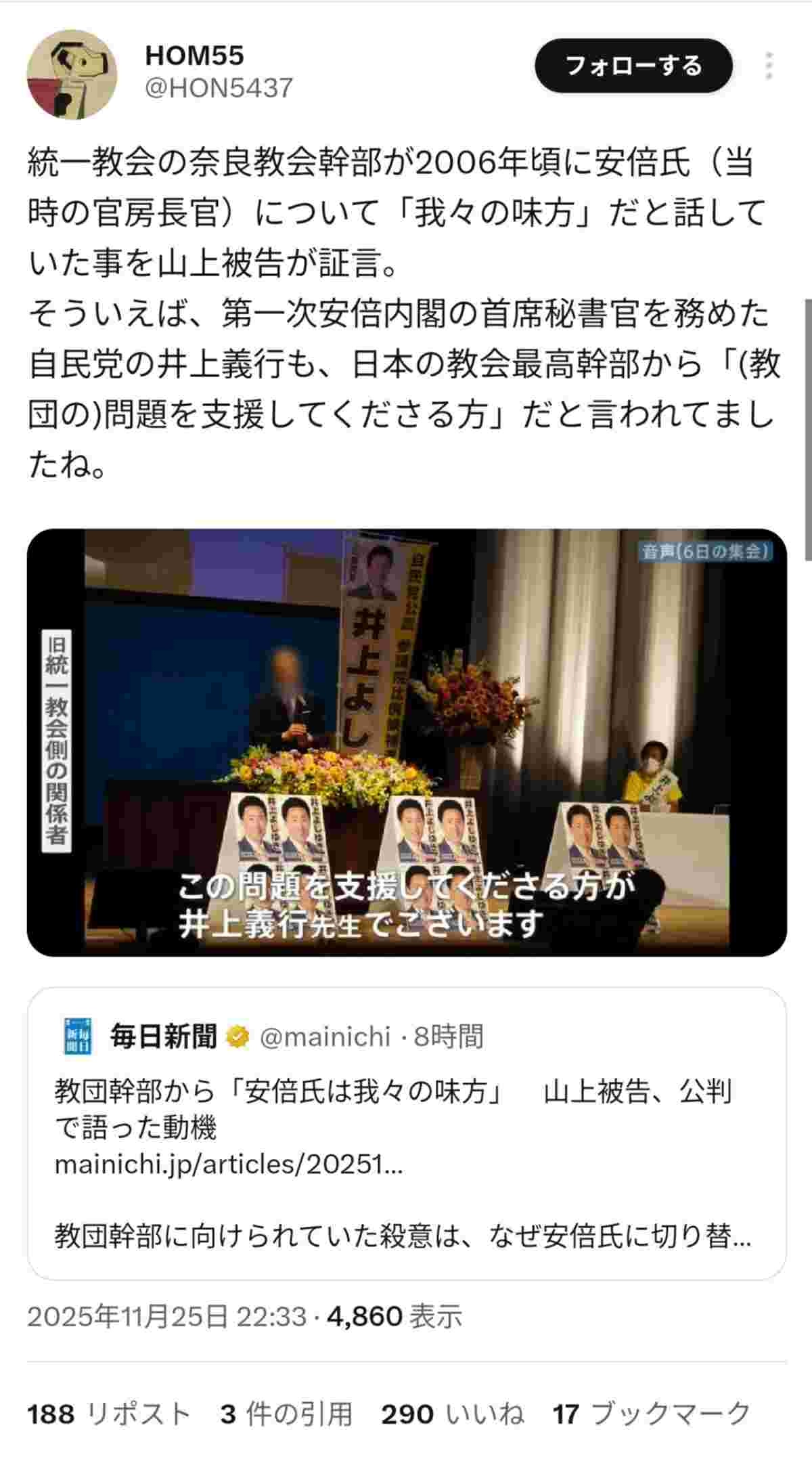View the 290 いいね list
Image resolution: width=812 pixels, height=1459 pixels.
(453, 1414)
